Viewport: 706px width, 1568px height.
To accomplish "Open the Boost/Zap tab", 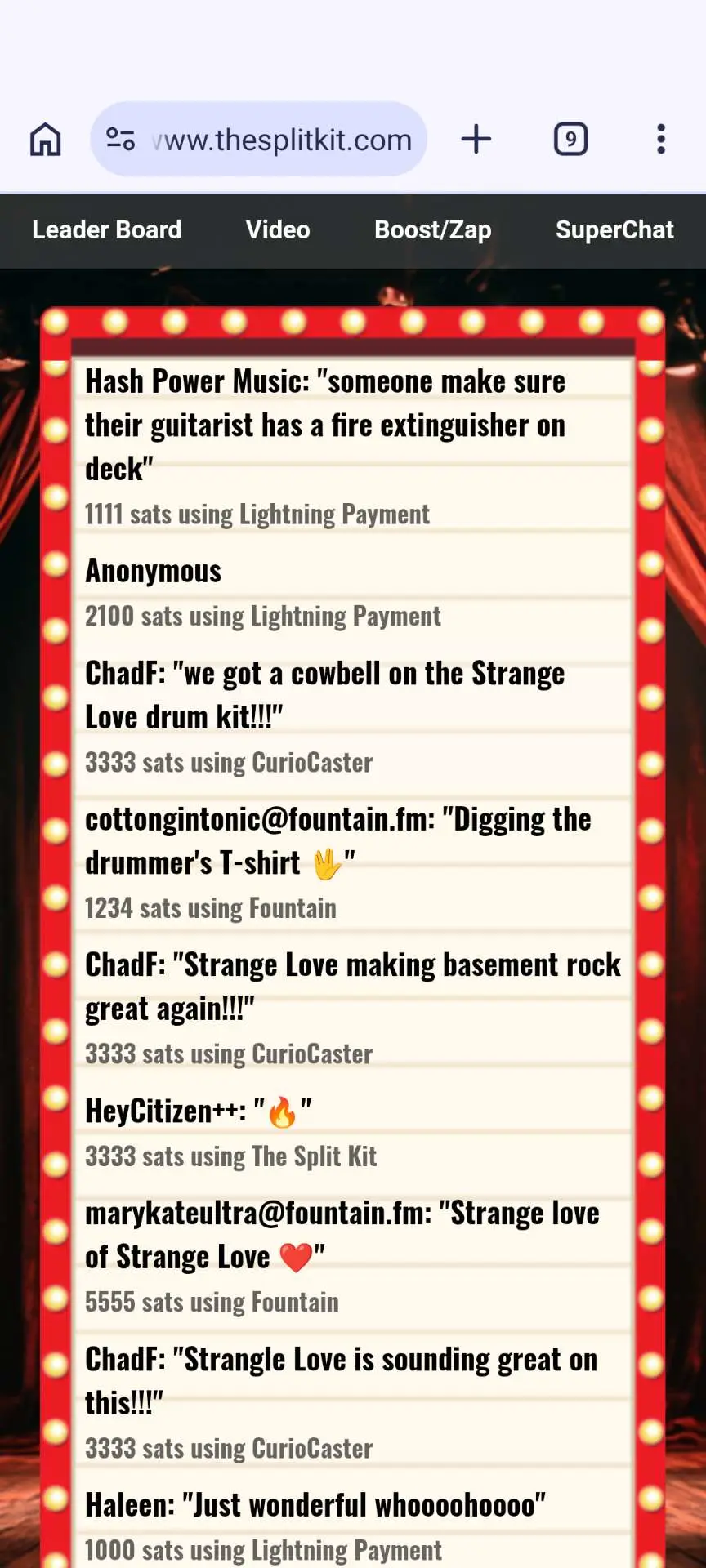I will (433, 230).
